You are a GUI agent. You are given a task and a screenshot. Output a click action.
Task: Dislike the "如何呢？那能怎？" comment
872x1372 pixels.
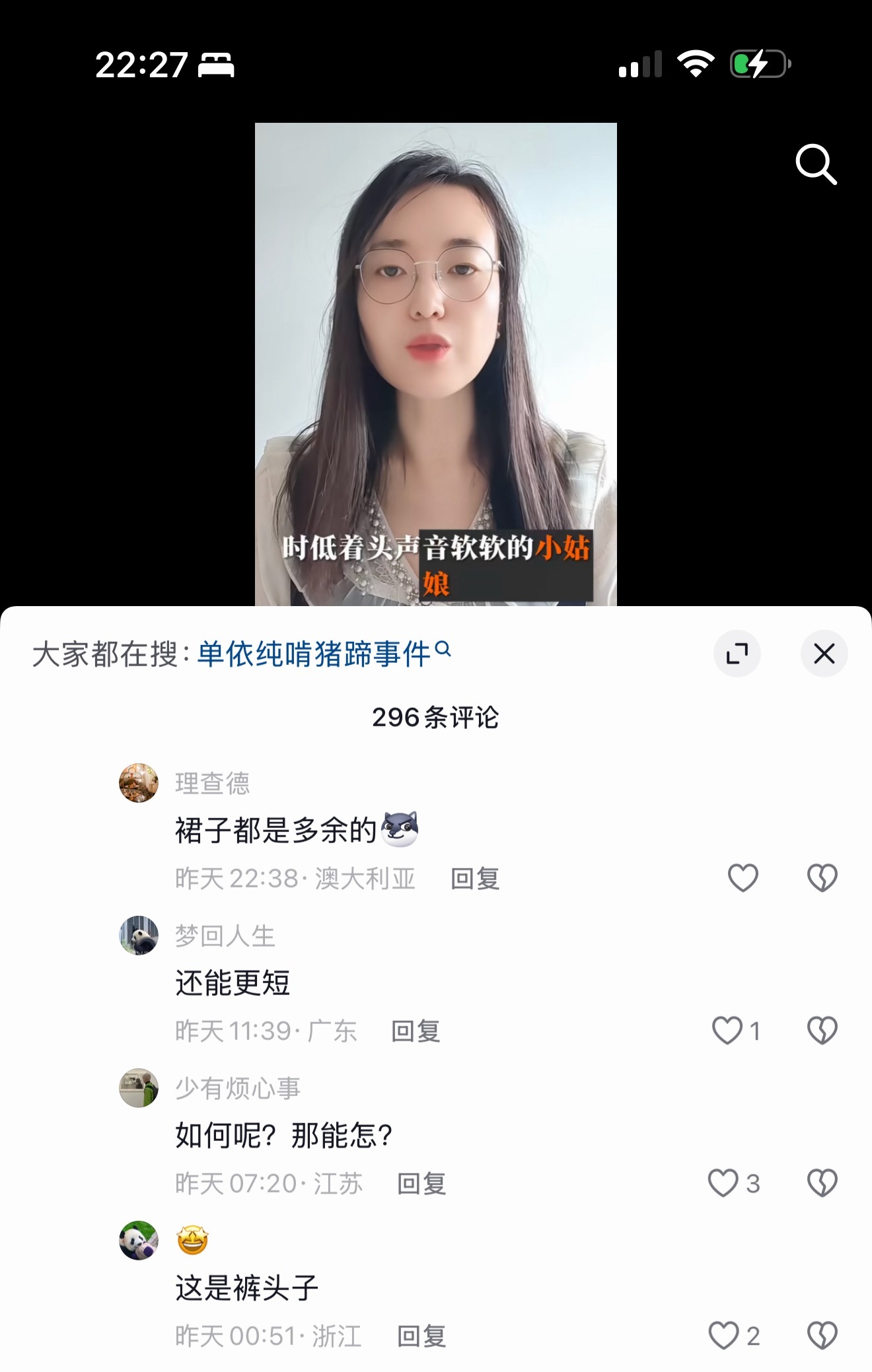822,1181
